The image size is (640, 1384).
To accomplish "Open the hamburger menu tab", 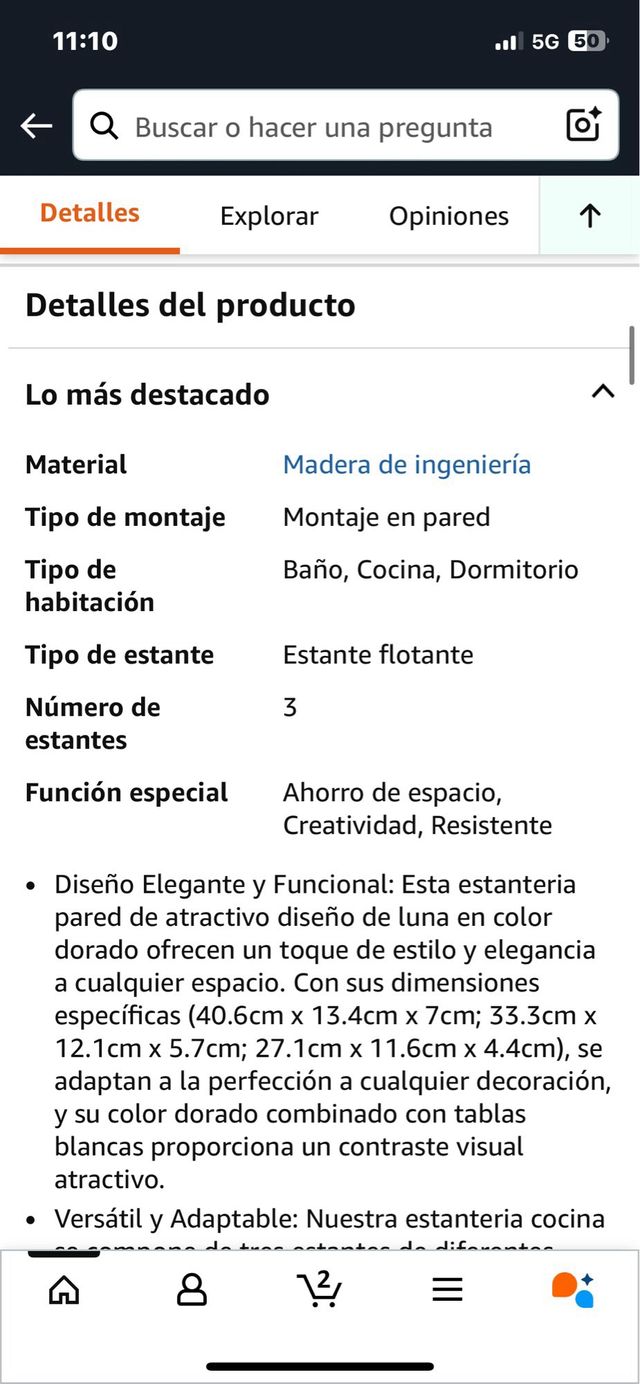I will (447, 1290).
